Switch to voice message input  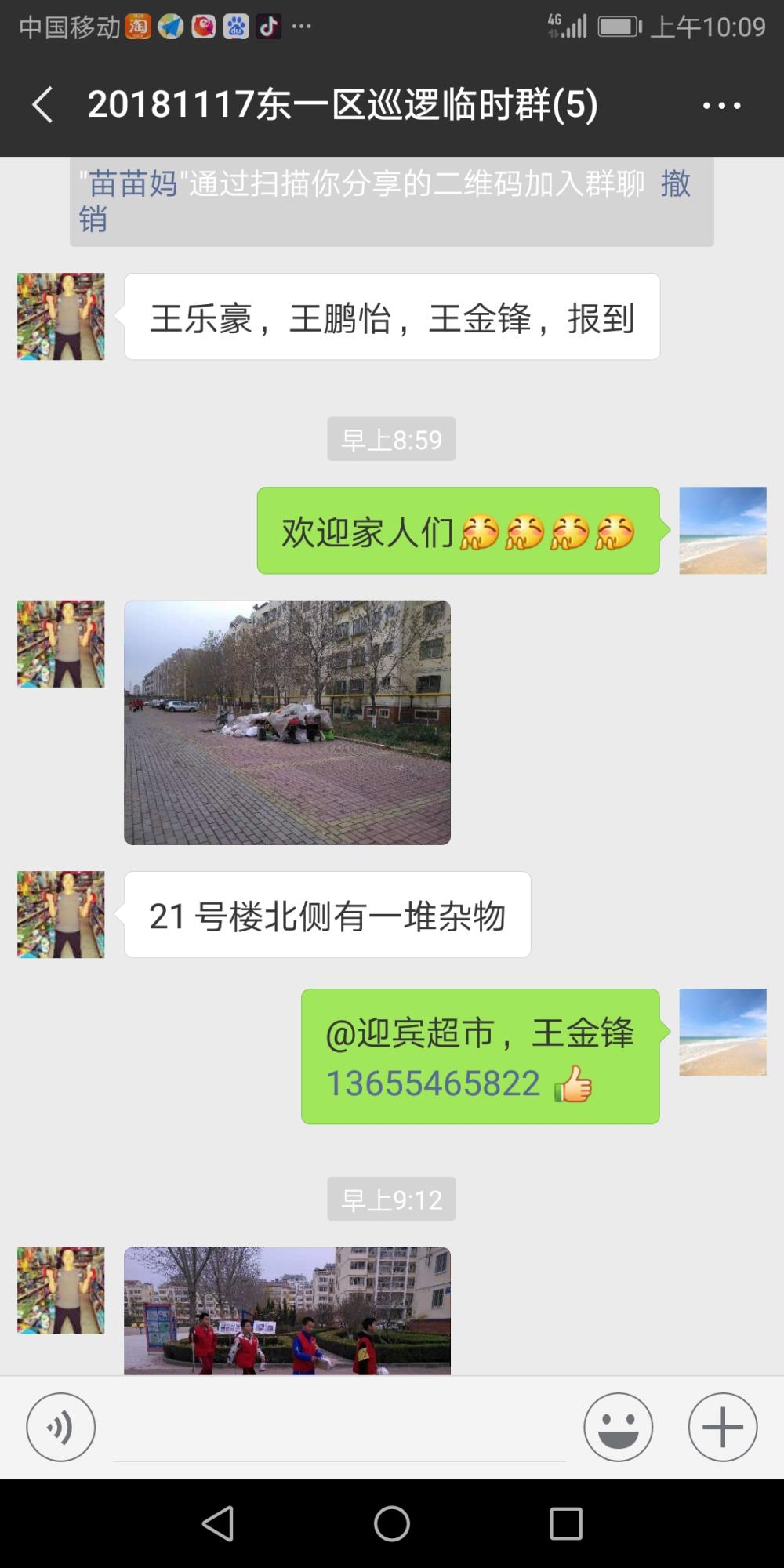[x=61, y=1427]
